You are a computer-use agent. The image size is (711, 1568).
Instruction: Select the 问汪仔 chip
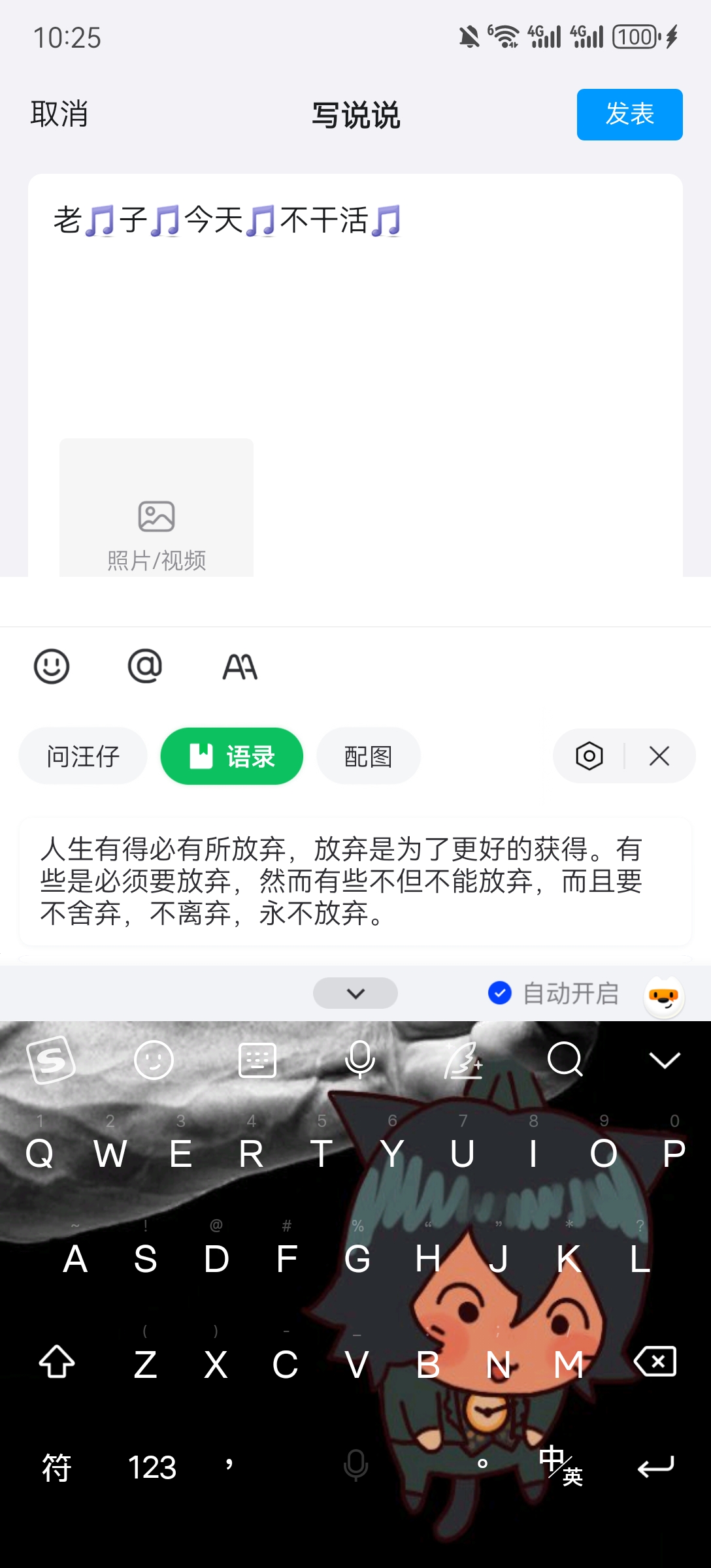click(83, 757)
